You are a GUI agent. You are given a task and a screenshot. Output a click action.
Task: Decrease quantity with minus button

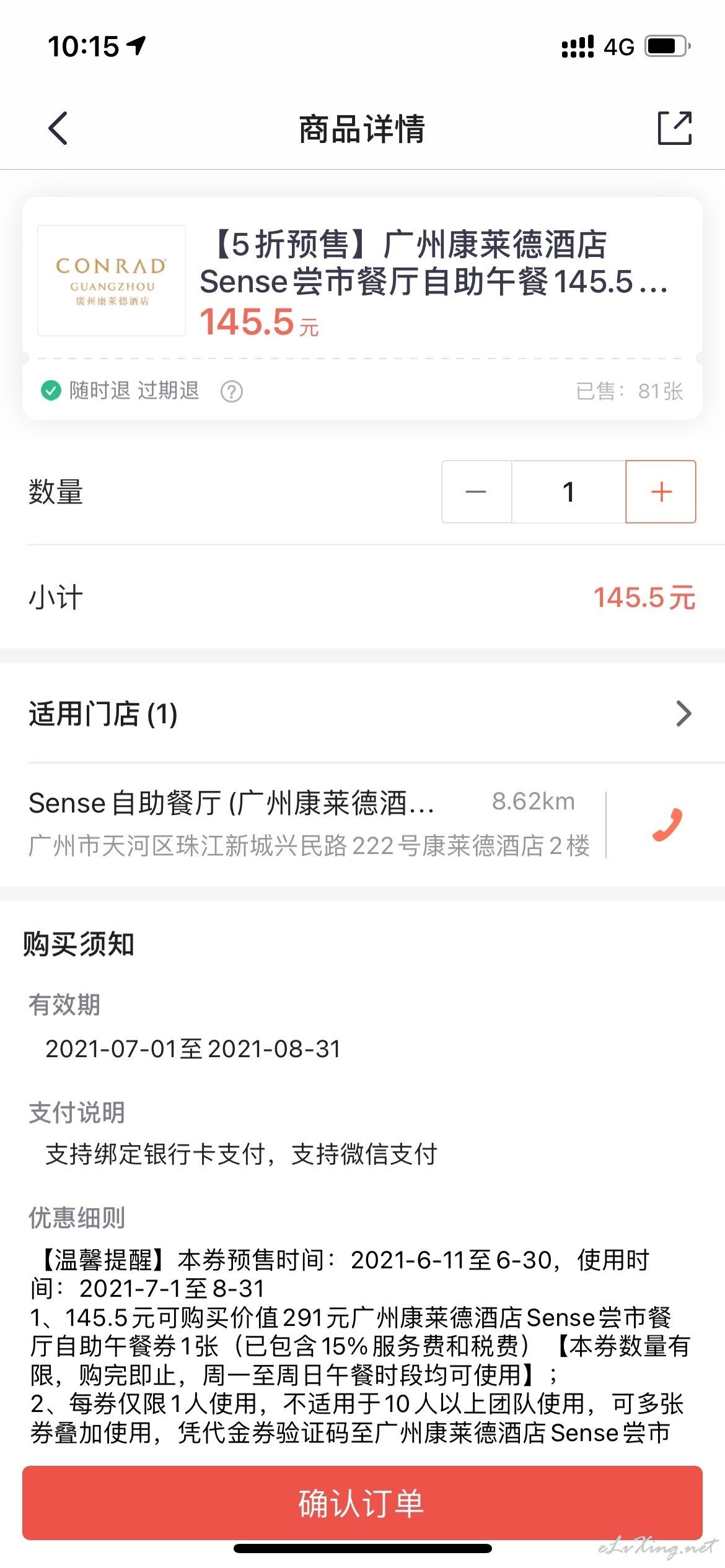point(476,492)
